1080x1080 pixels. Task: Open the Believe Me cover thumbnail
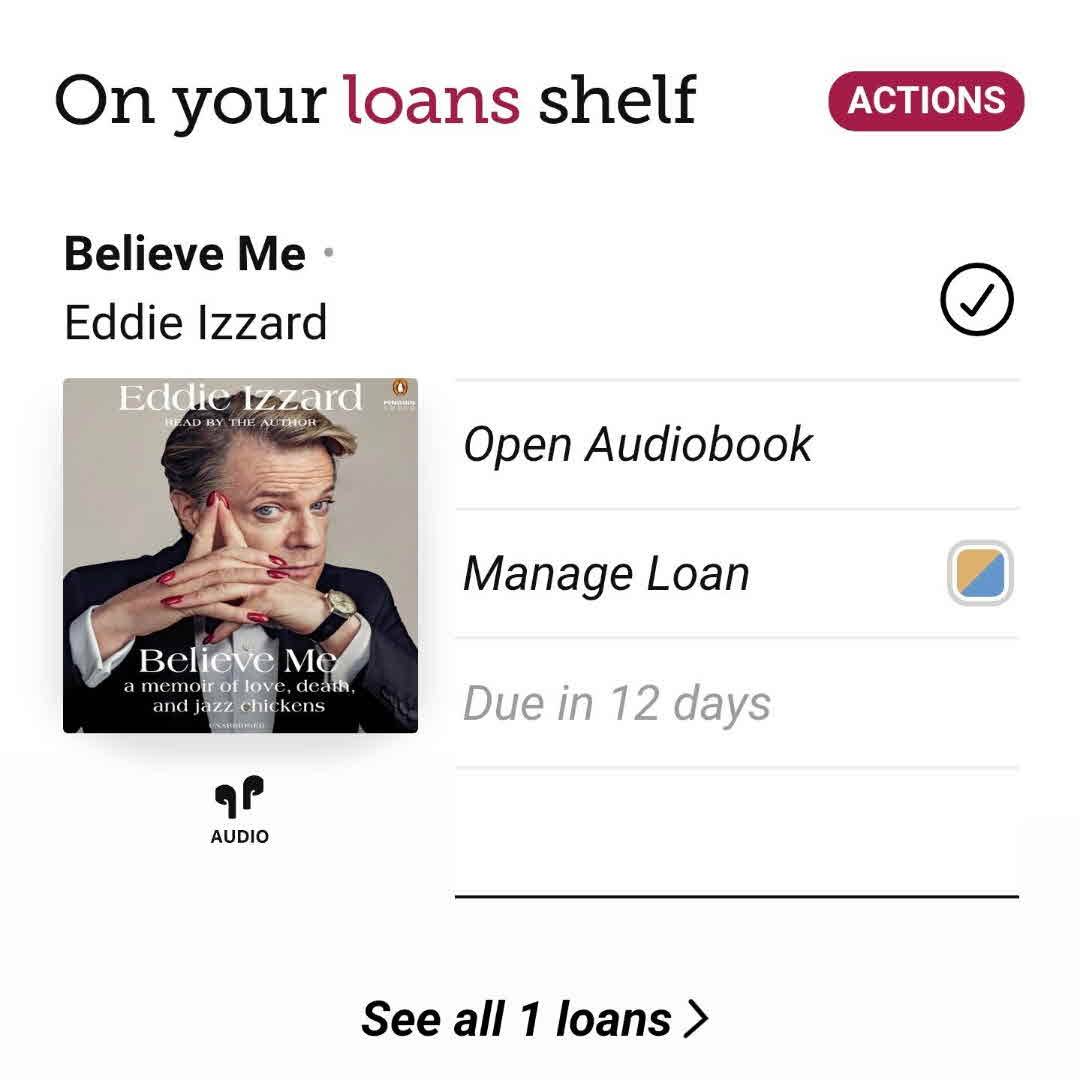click(240, 555)
